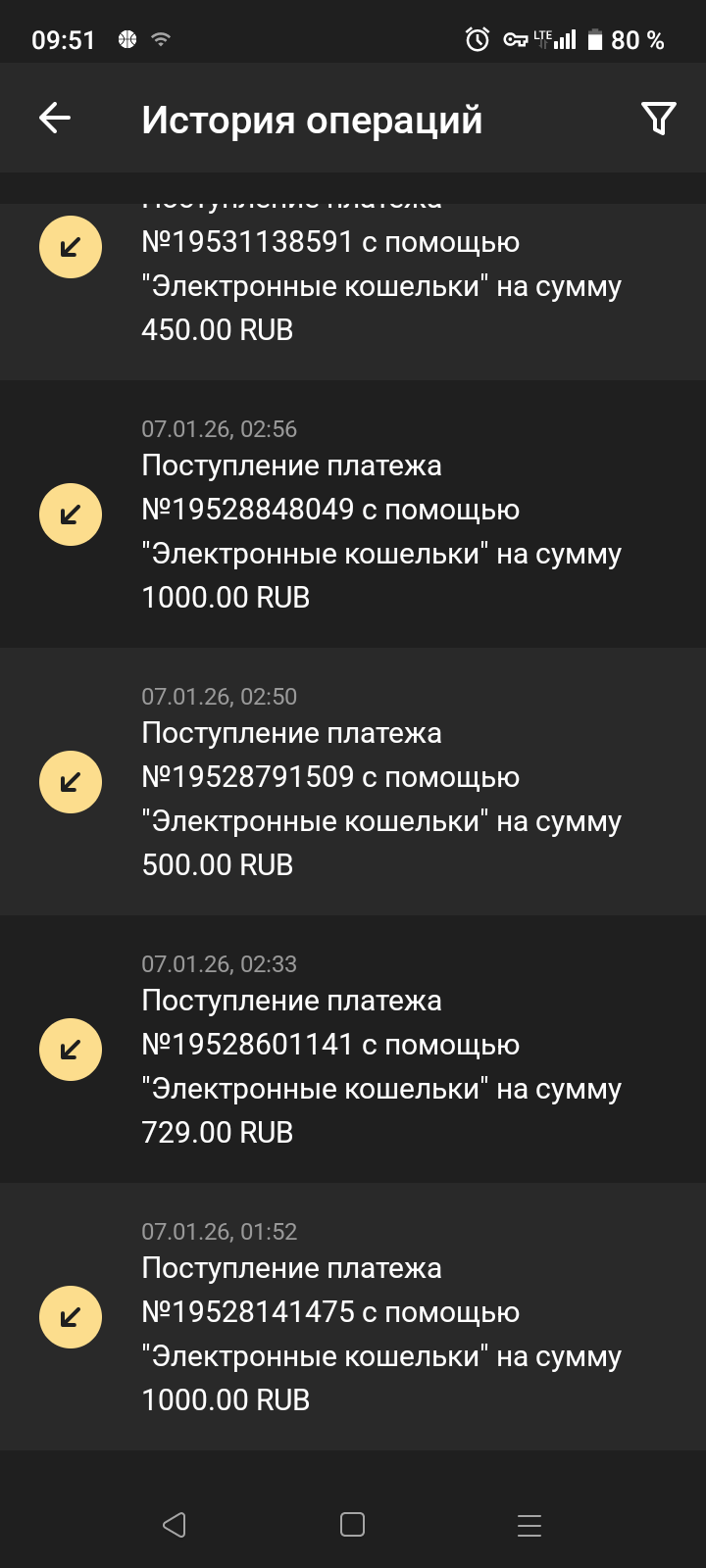Go back from История операций
The width and height of the screenshot is (706, 1568).
click(55, 119)
